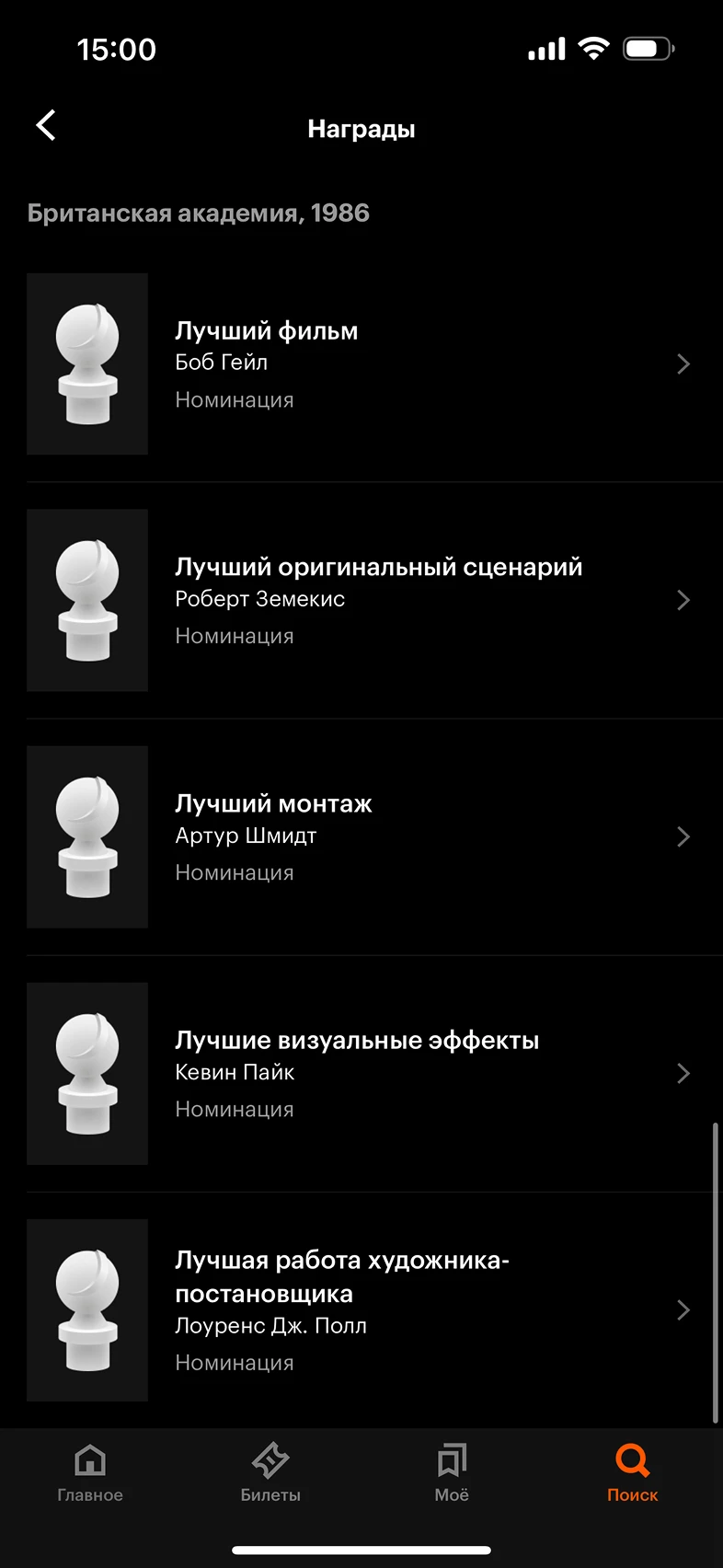Open the Моё tab
Image resolution: width=723 pixels, height=1568 pixels.
452,1472
